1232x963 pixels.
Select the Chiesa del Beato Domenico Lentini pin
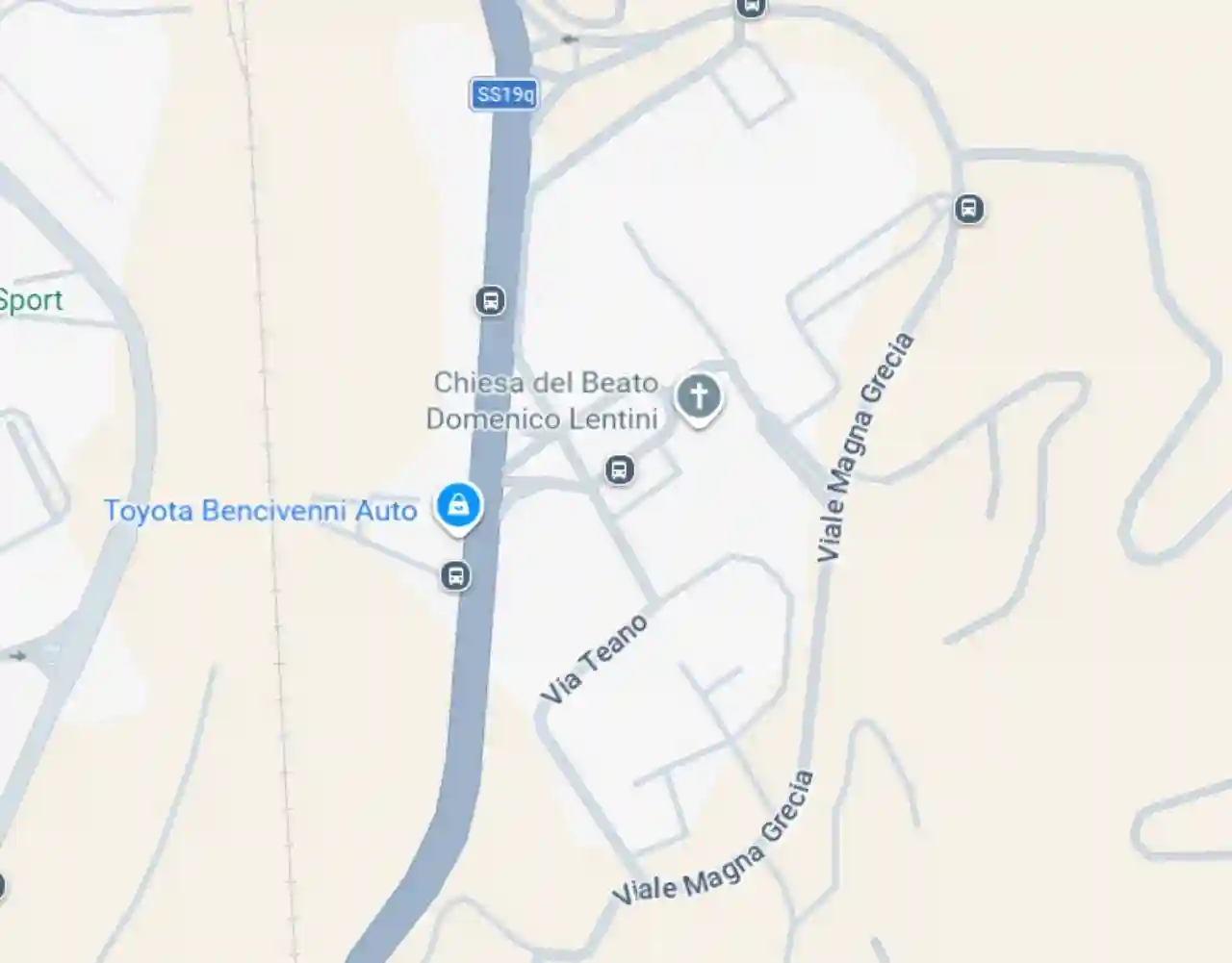[x=699, y=396]
